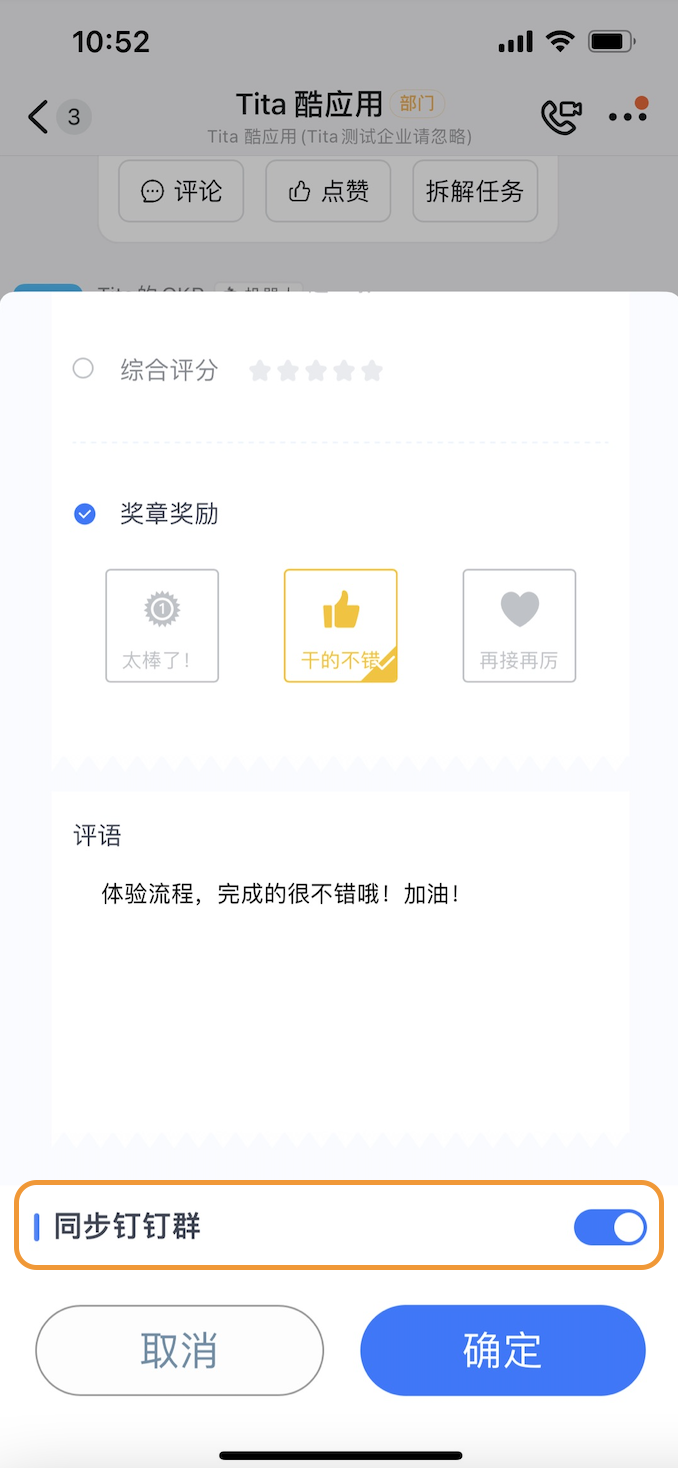
Task: Tap 取消 to cancel
Action: point(180,1350)
